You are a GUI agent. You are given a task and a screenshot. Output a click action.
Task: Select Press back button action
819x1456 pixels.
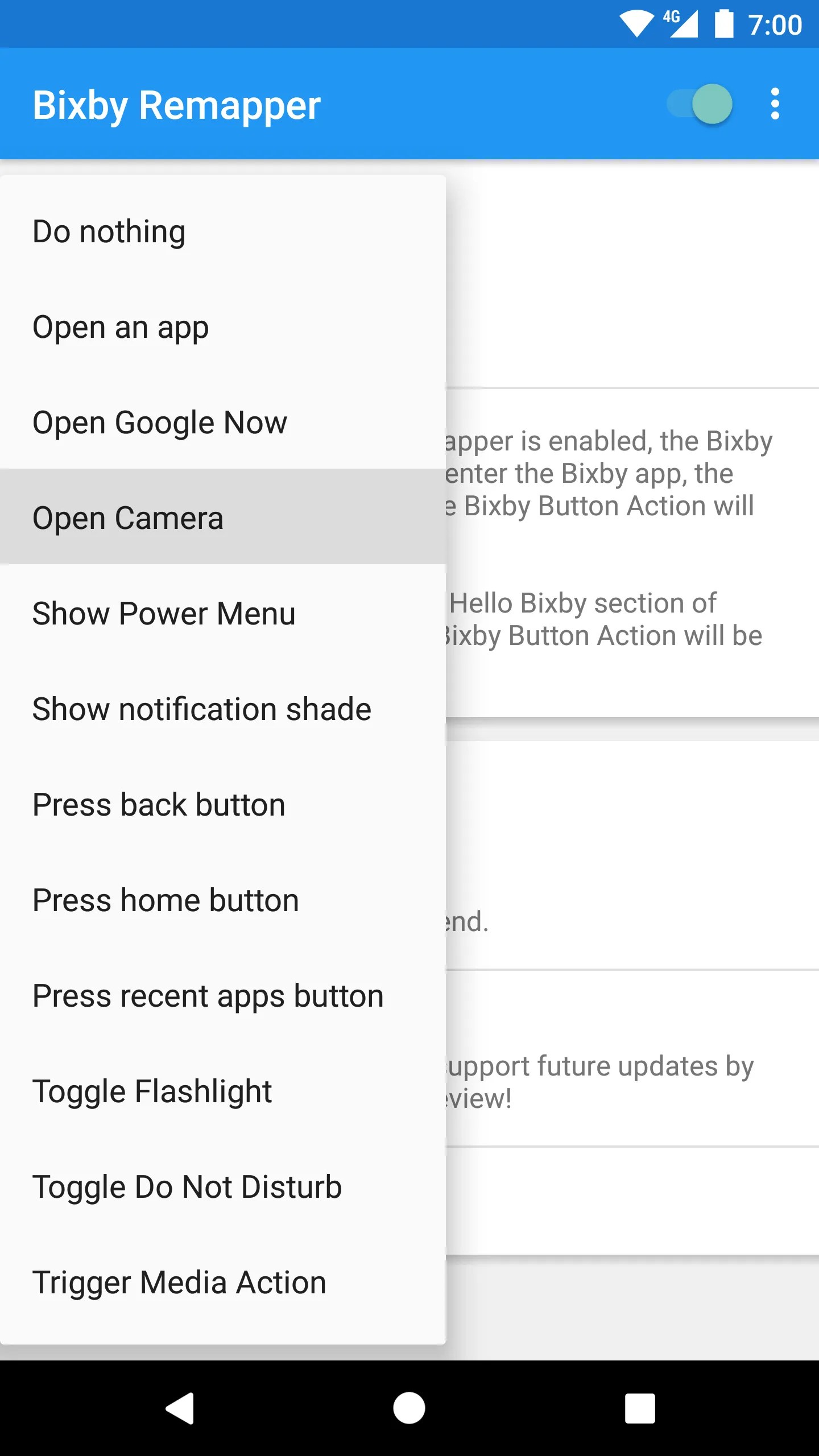pos(159,804)
